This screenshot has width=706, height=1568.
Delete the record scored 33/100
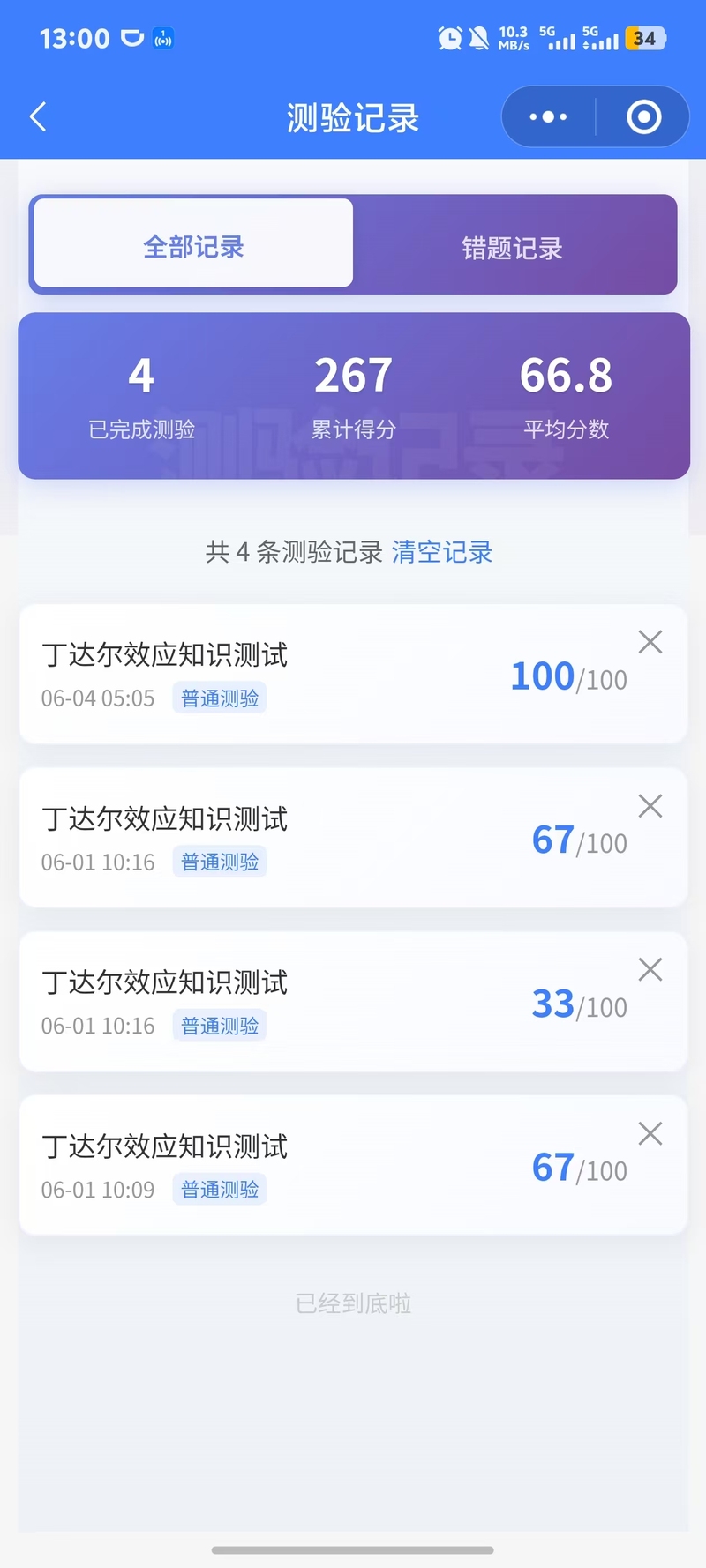(x=650, y=969)
